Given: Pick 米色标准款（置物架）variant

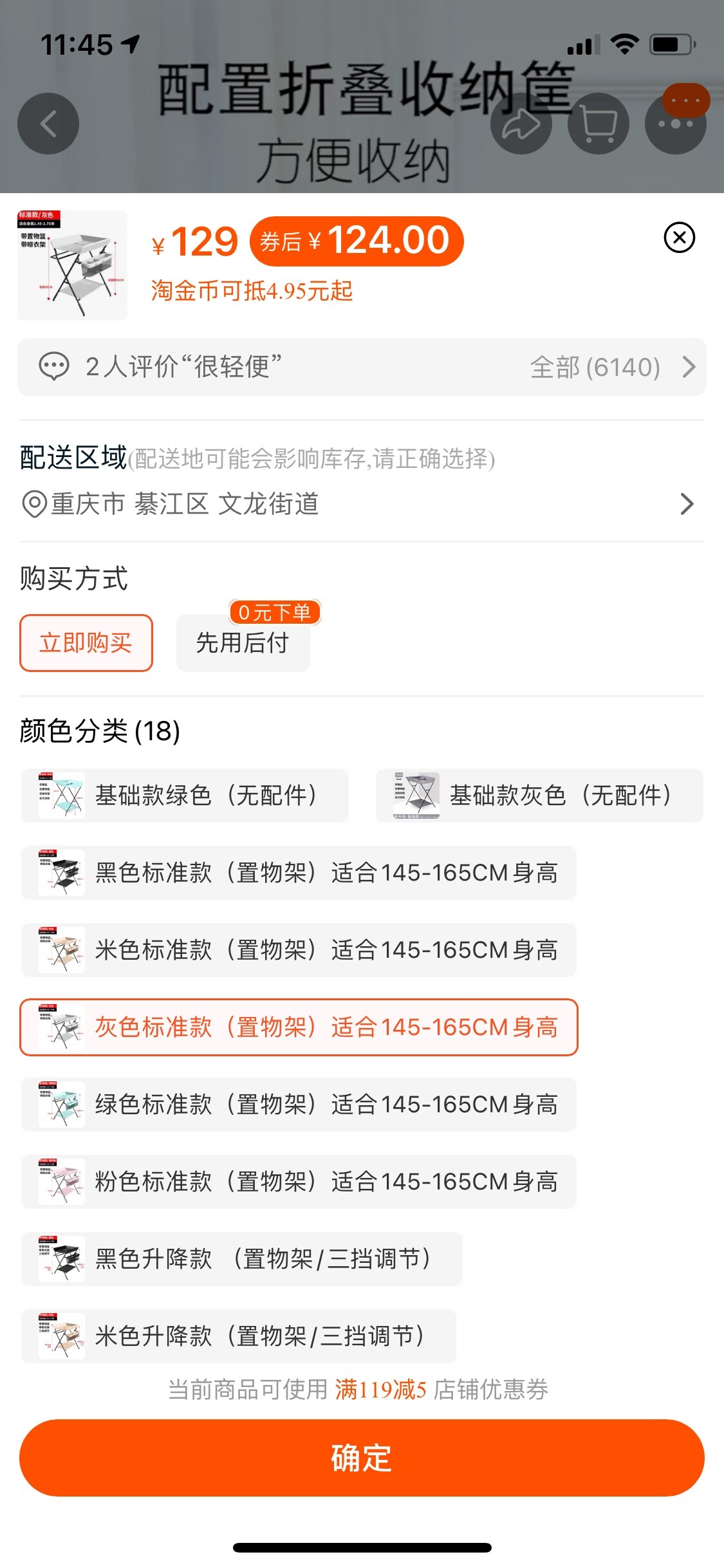Looking at the screenshot, I should point(299,950).
